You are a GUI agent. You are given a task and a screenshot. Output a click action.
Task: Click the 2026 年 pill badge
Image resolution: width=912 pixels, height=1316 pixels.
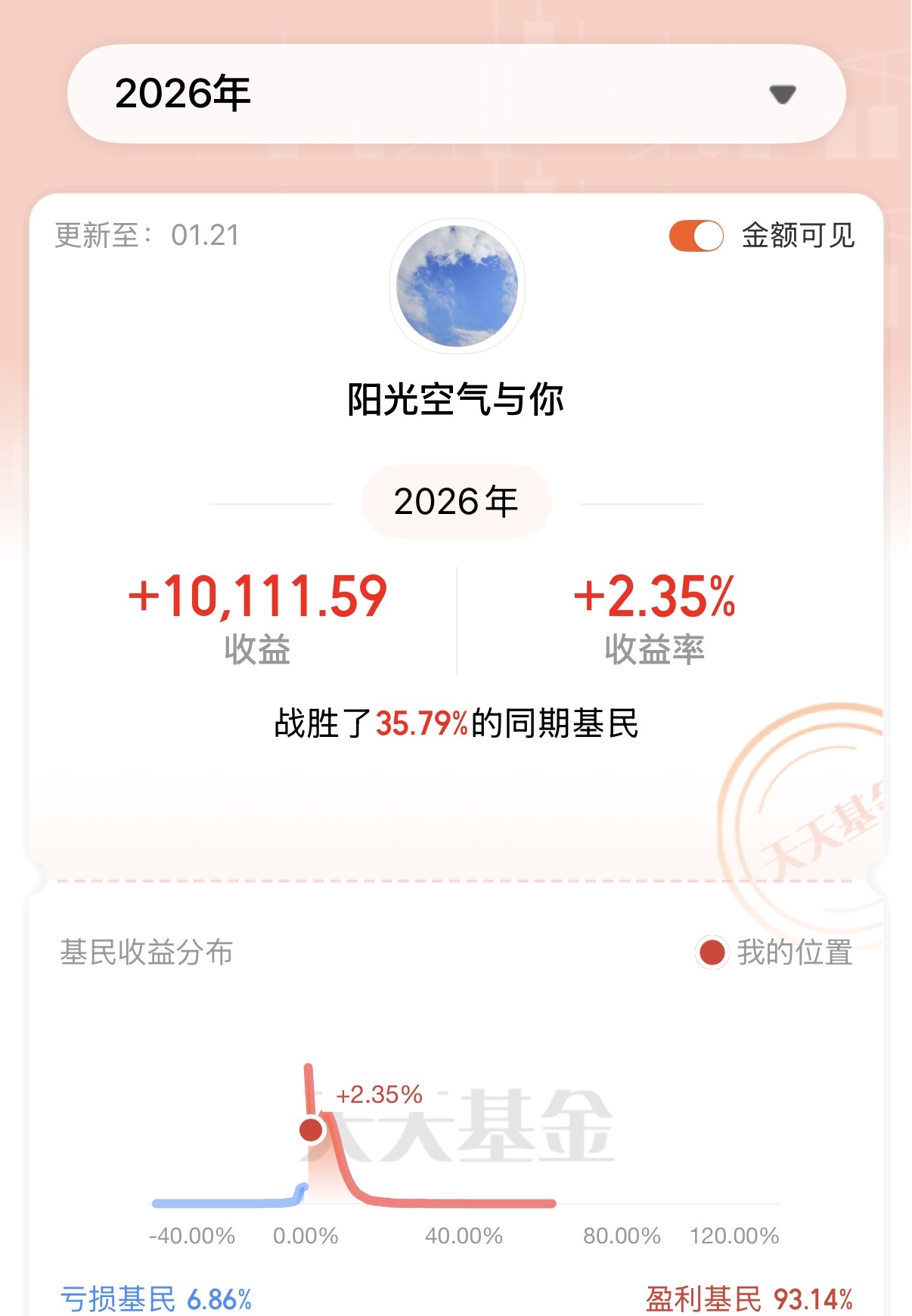456,501
